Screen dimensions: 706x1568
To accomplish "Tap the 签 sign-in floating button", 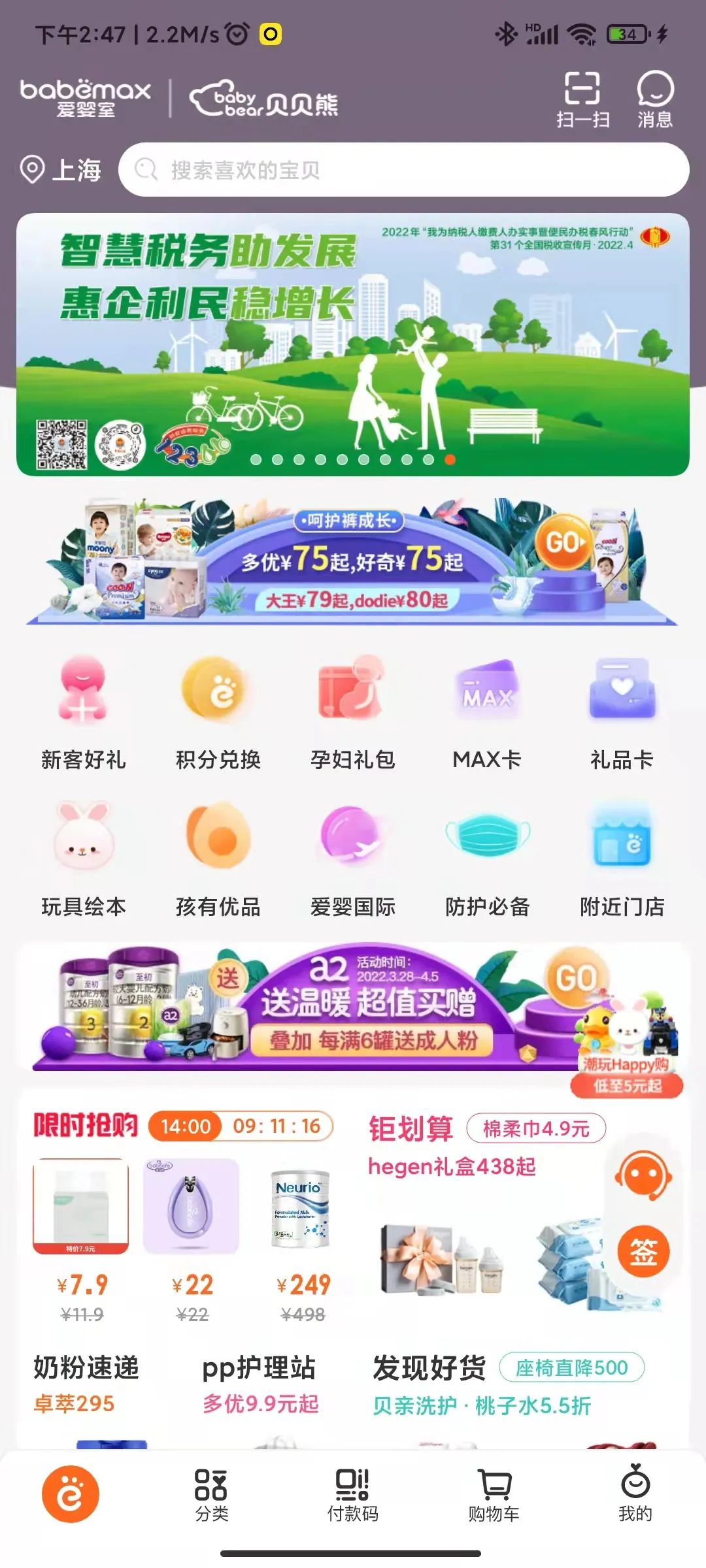I will 644,1252.
